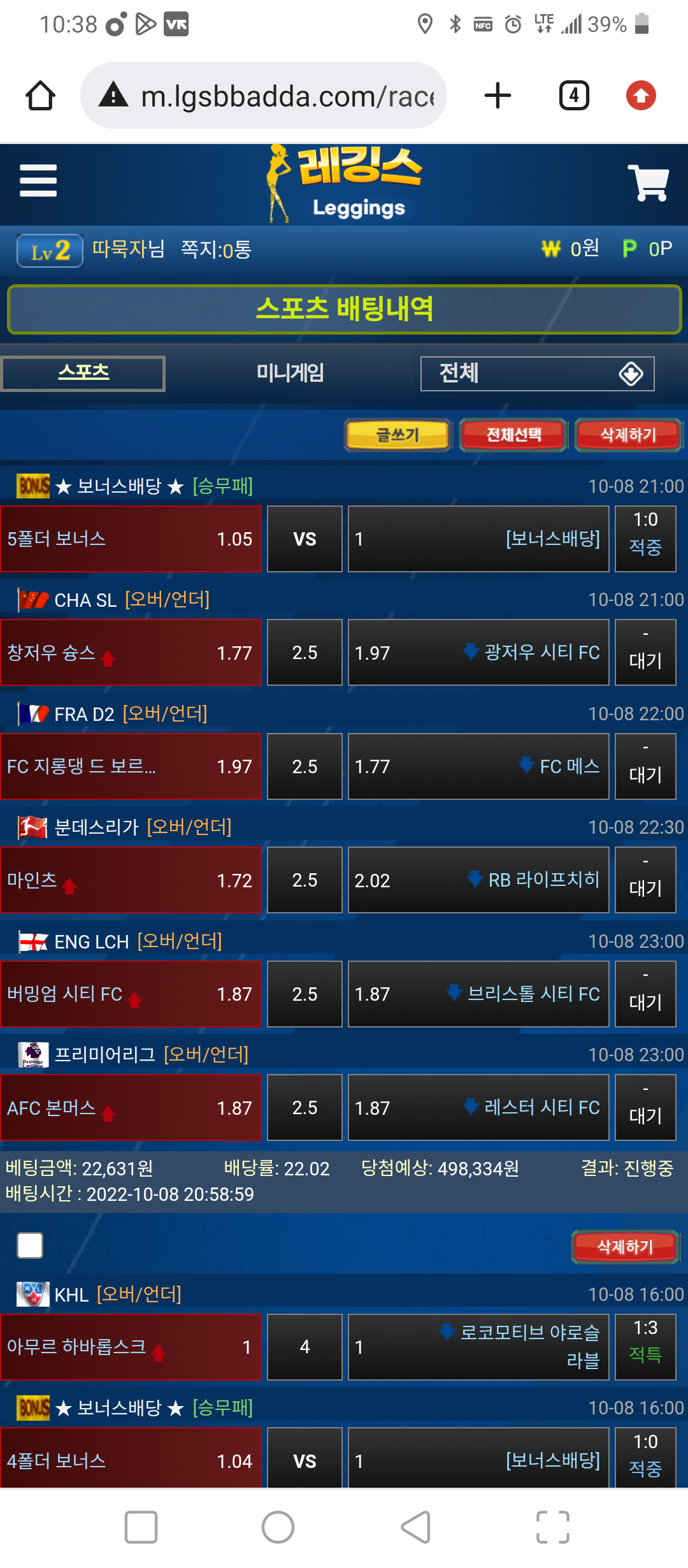Screen dimensions: 688x1568
Task: Tap the yellow 글쓰기 button
Action: tap(398, 435)
